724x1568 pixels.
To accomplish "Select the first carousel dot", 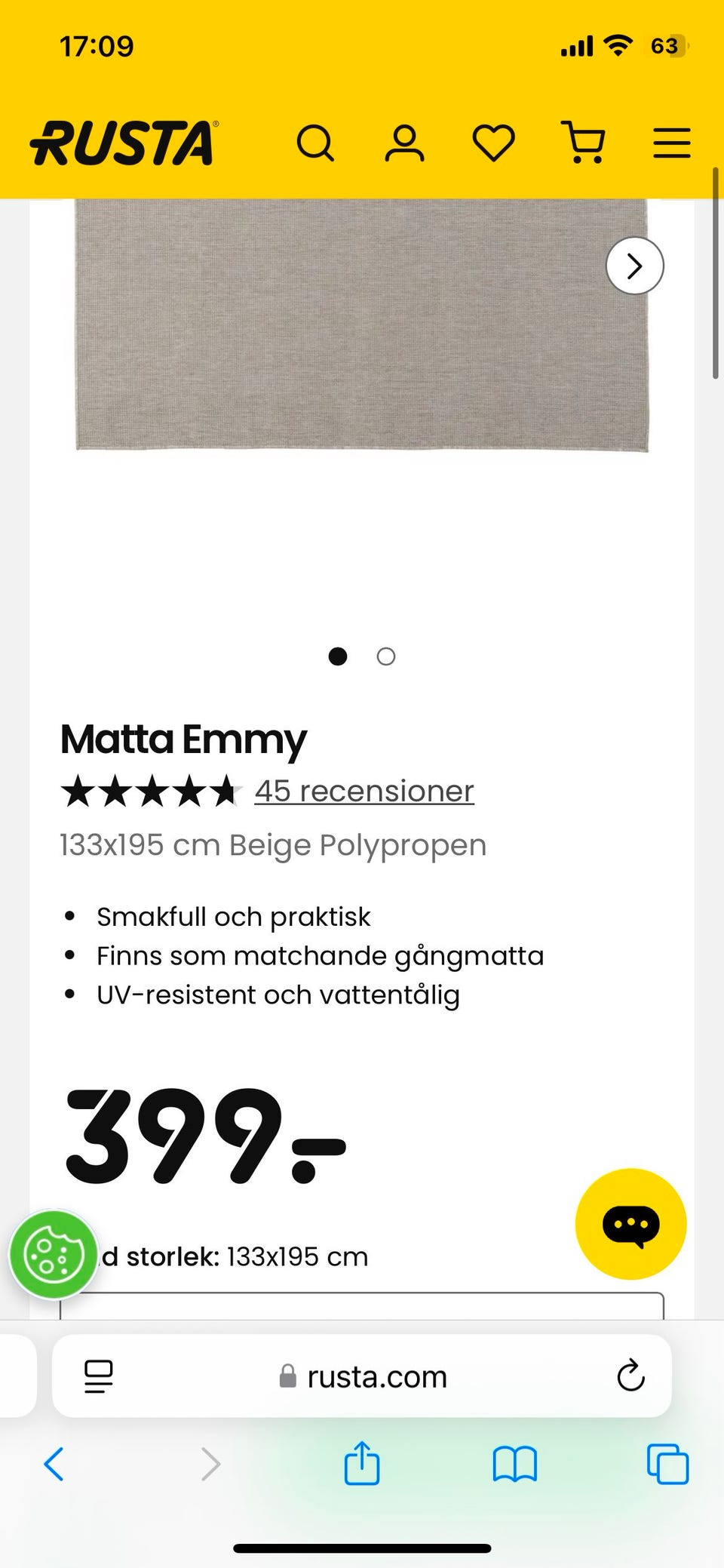I will point(338,656).
